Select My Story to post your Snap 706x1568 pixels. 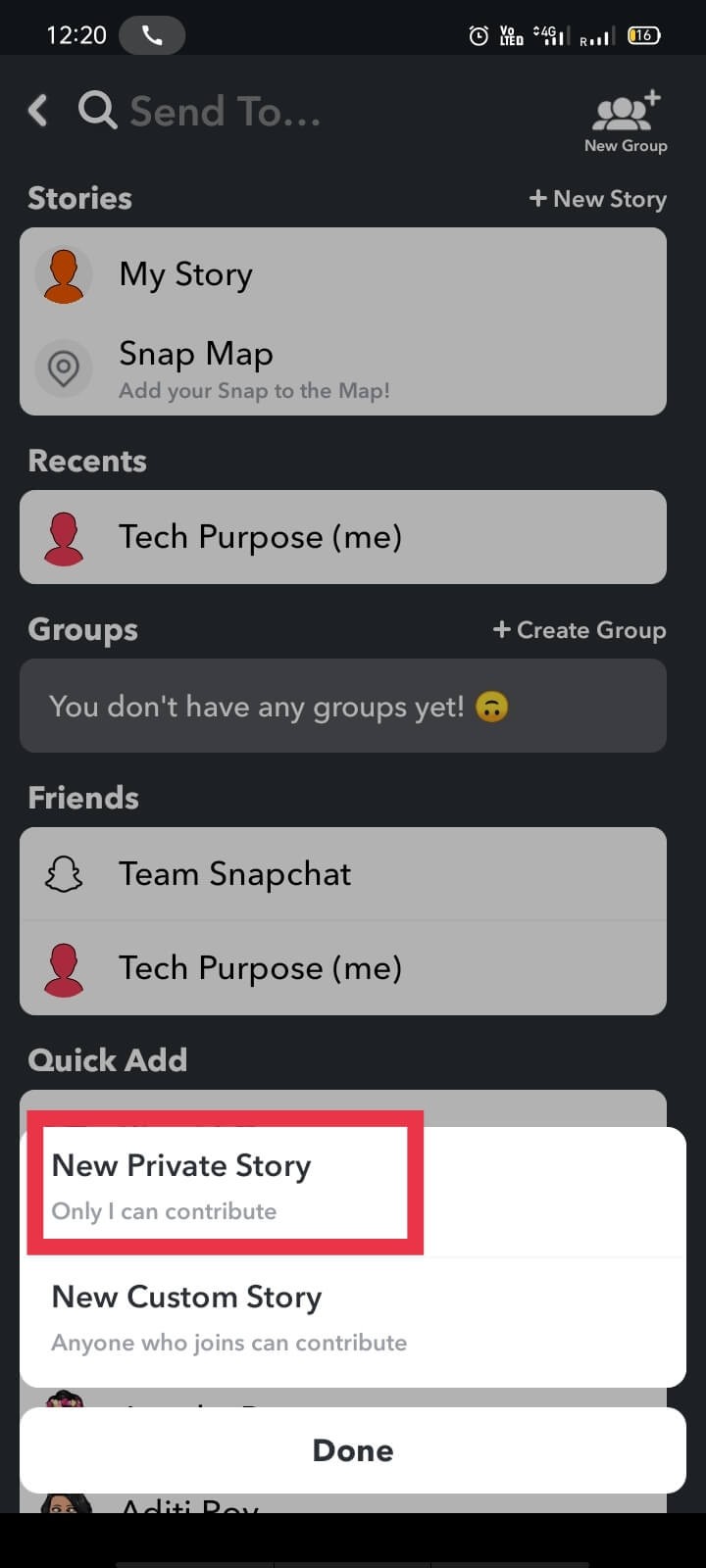(x=185, y=274)
